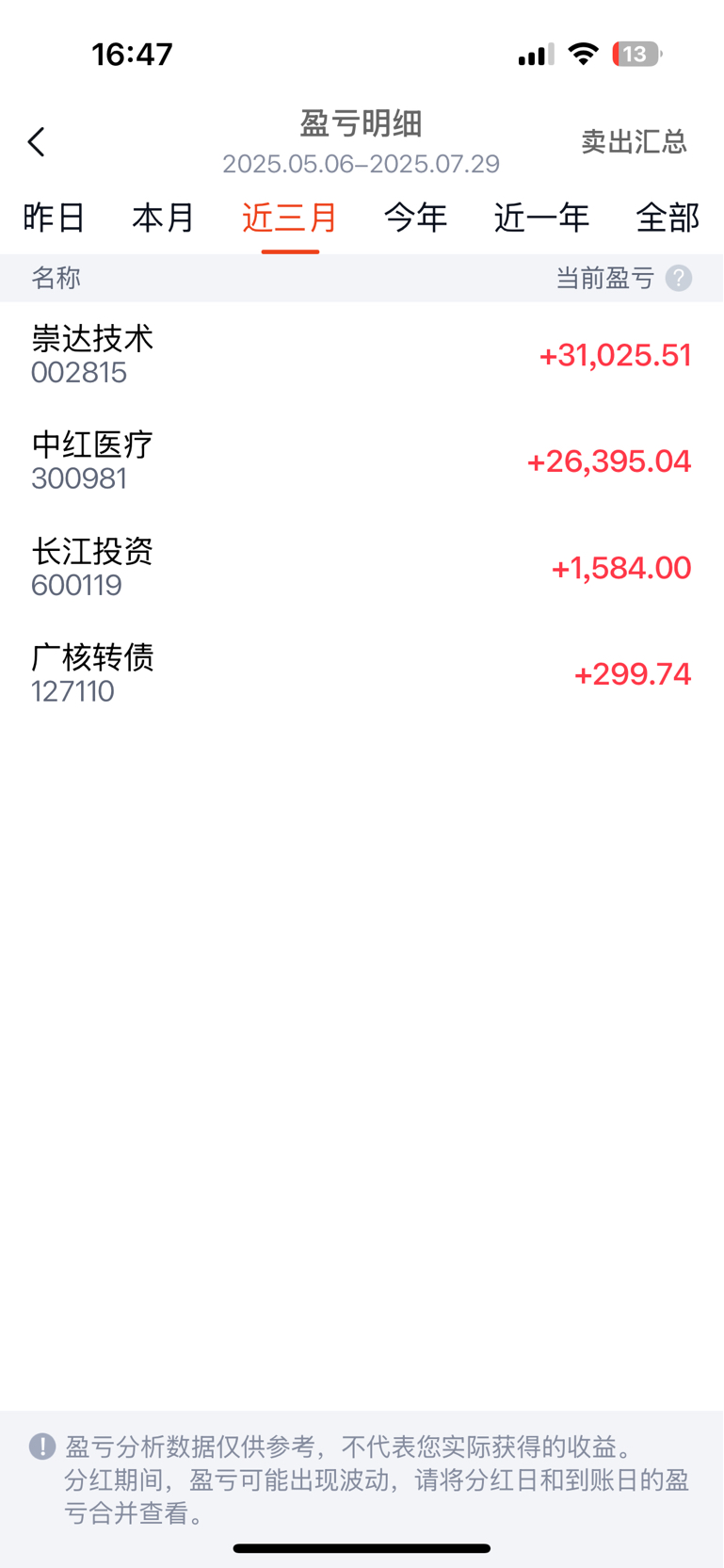This screenshot has height=1568, width=724.
Task: Open 崇达技术 002815 profit details
Action: tap(362, 355)
